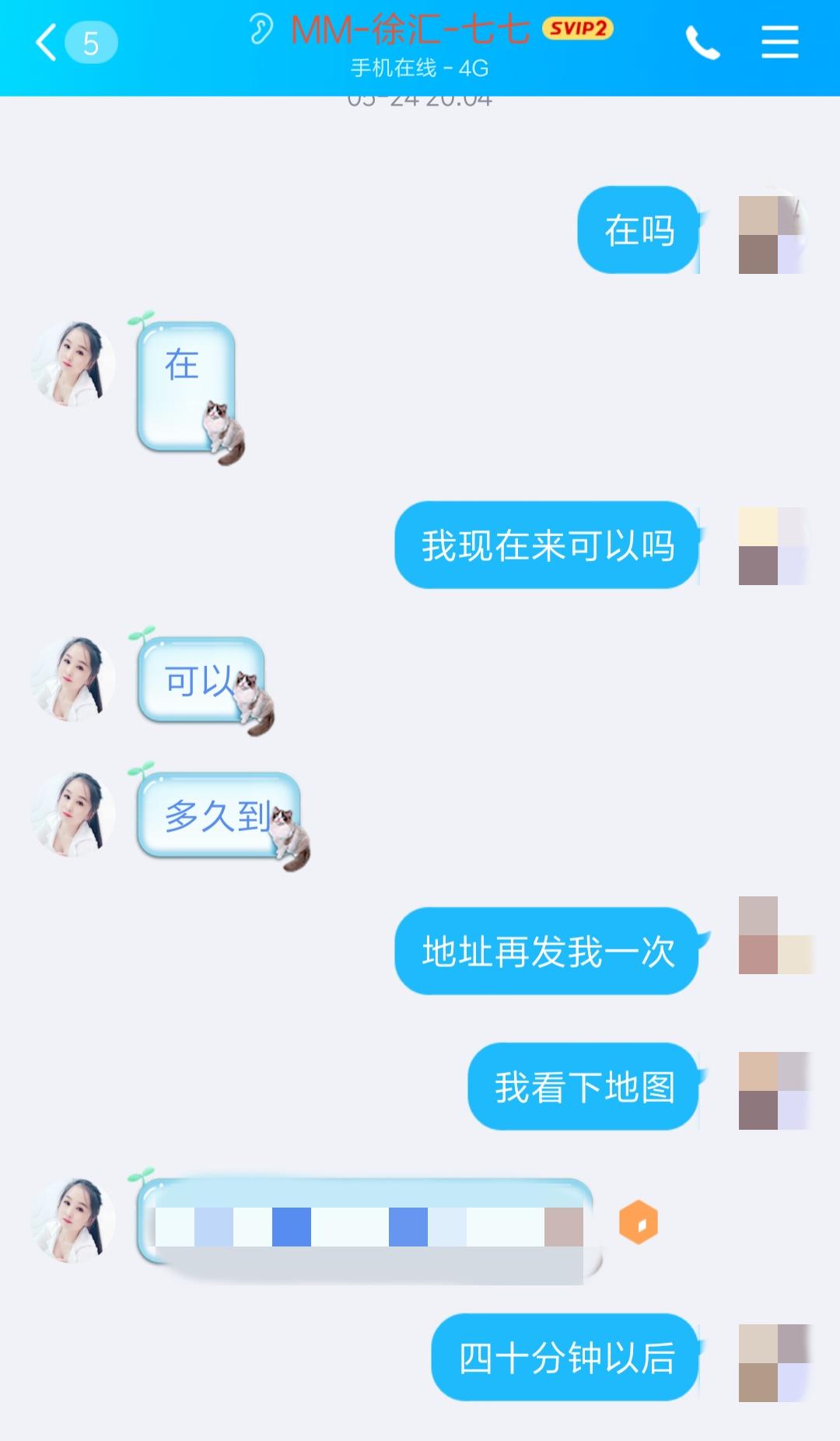Viewport: 840px width, 1441px height.
Task: Start a voice call with MM-徐汇-七七
Action: tap(702, 43)
